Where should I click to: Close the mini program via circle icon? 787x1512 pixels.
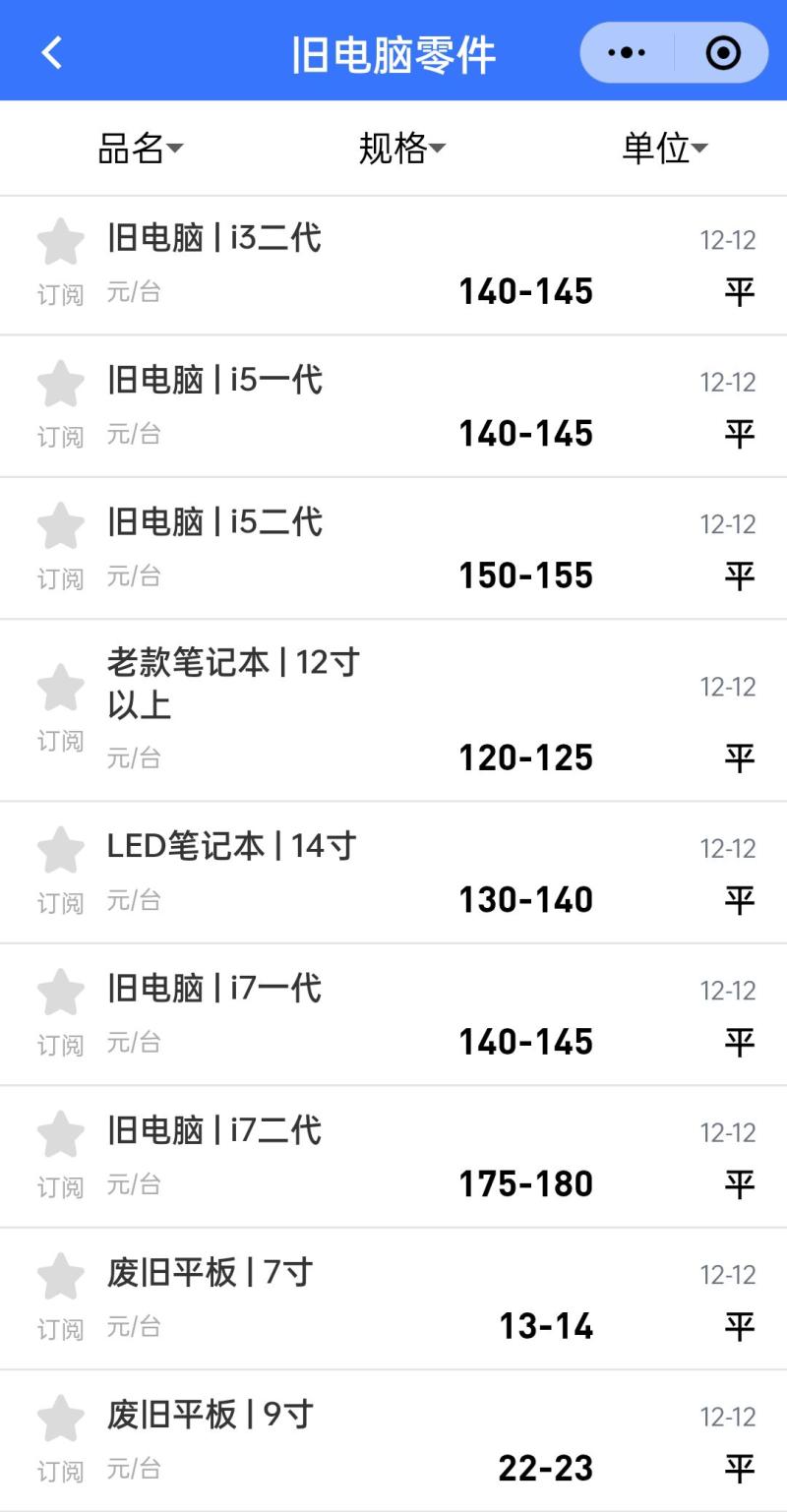coord(723,53)
